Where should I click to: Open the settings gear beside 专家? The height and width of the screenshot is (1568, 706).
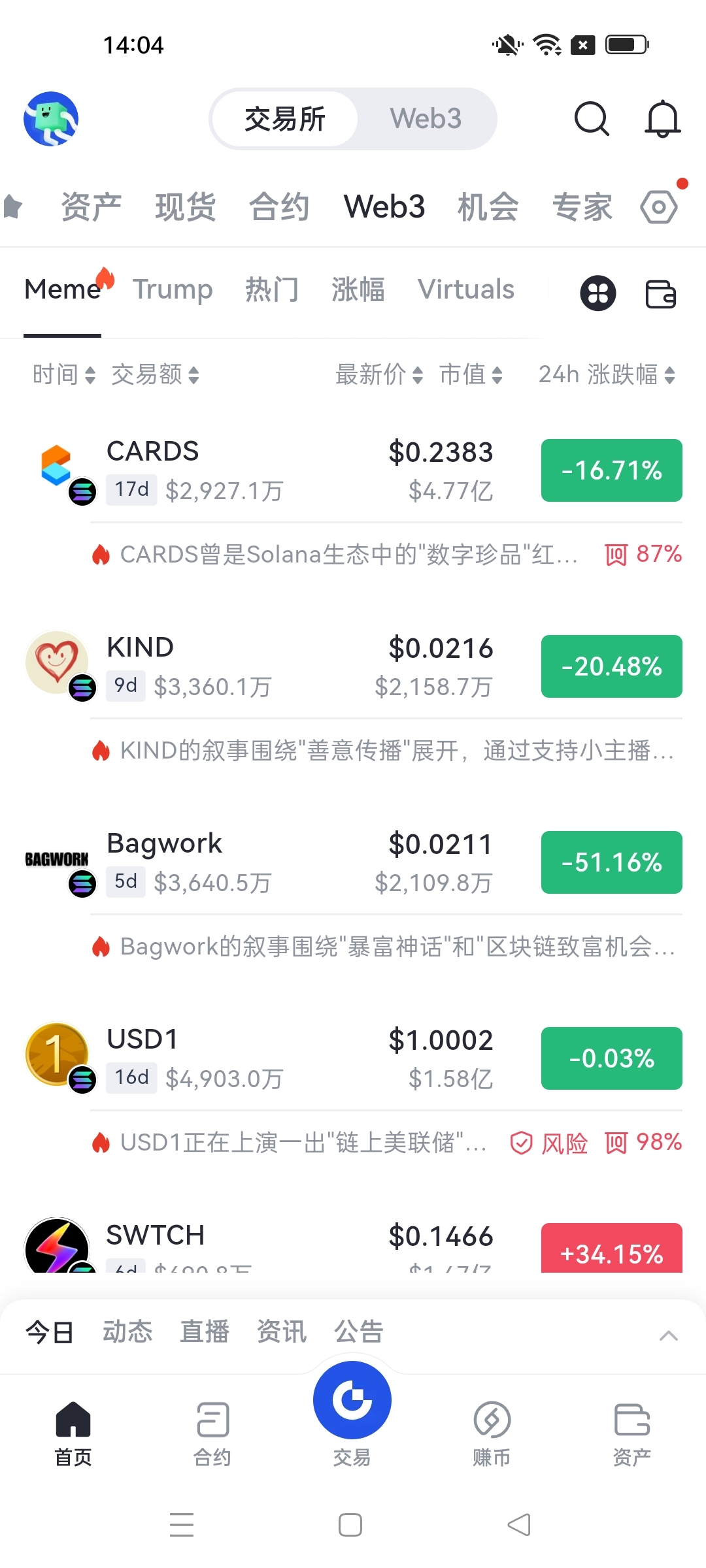point(658,206)
